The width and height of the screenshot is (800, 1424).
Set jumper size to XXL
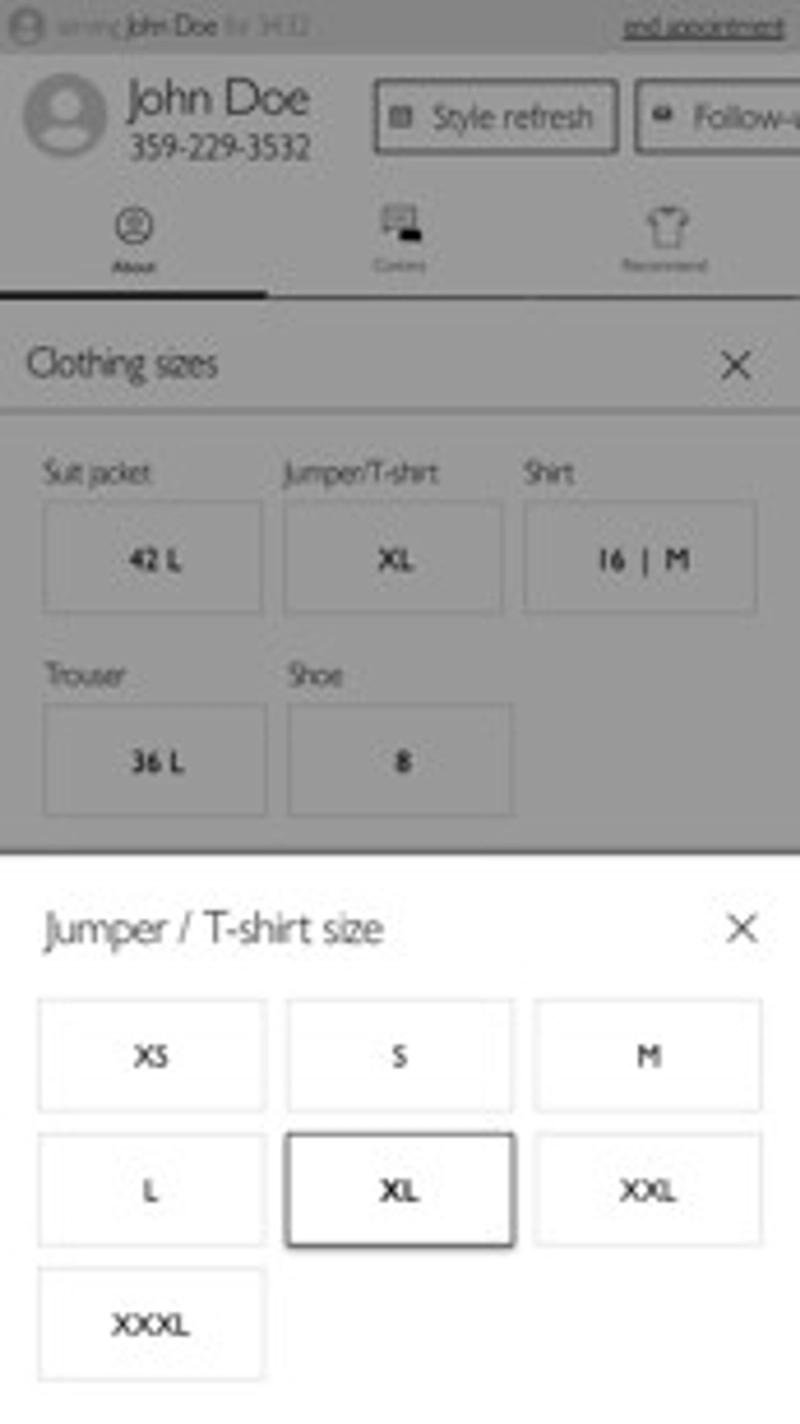(647, 1190)
